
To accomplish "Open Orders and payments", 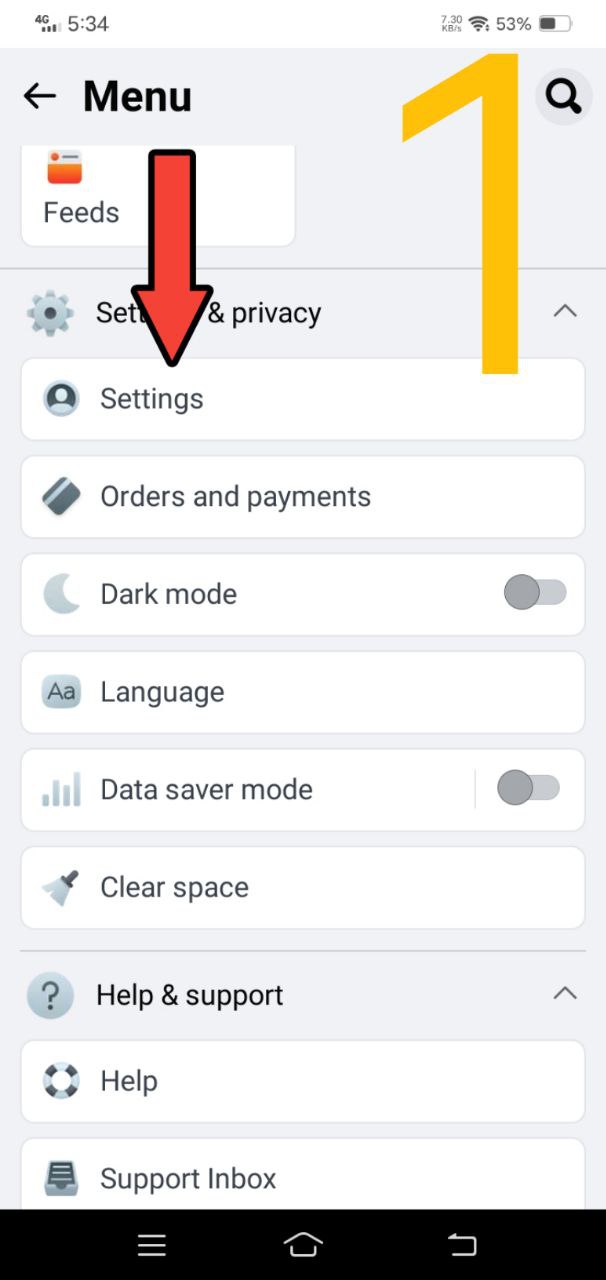I will tap(302, 497).
